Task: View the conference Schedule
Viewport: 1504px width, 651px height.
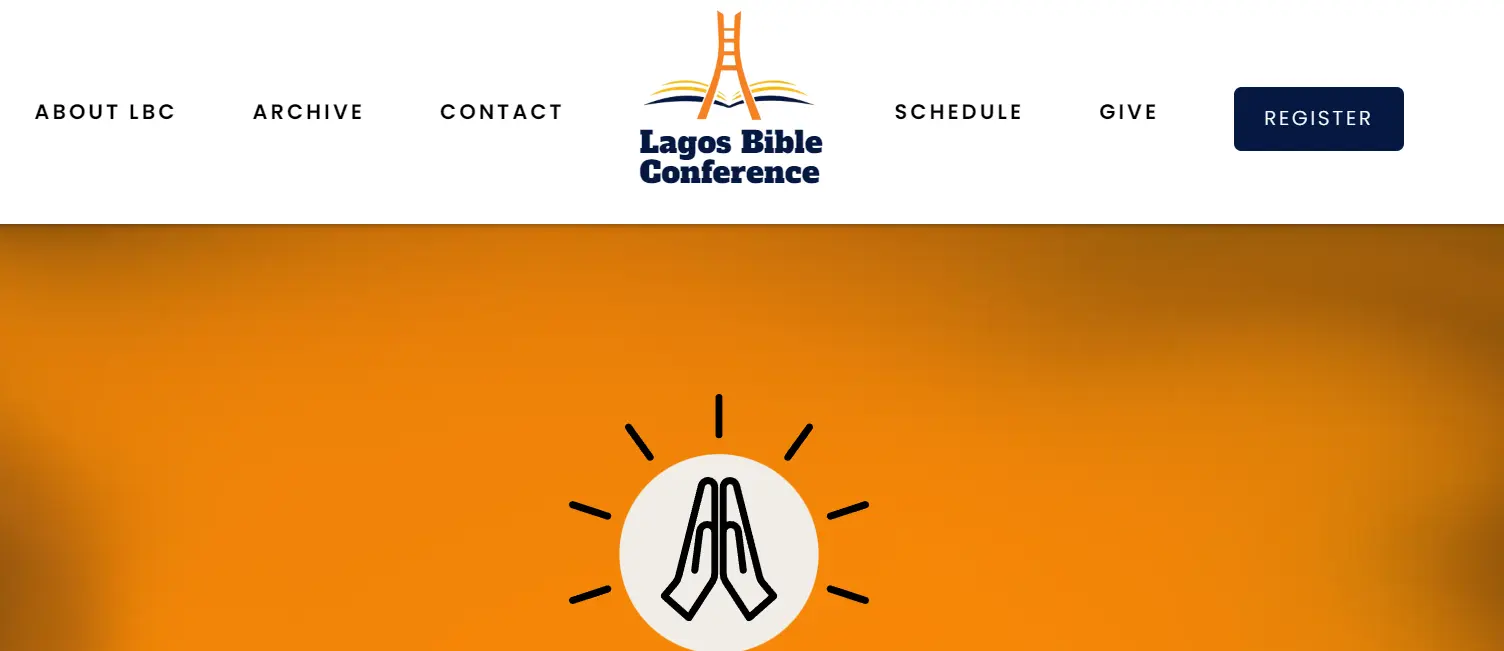Action: pos(958,112)
